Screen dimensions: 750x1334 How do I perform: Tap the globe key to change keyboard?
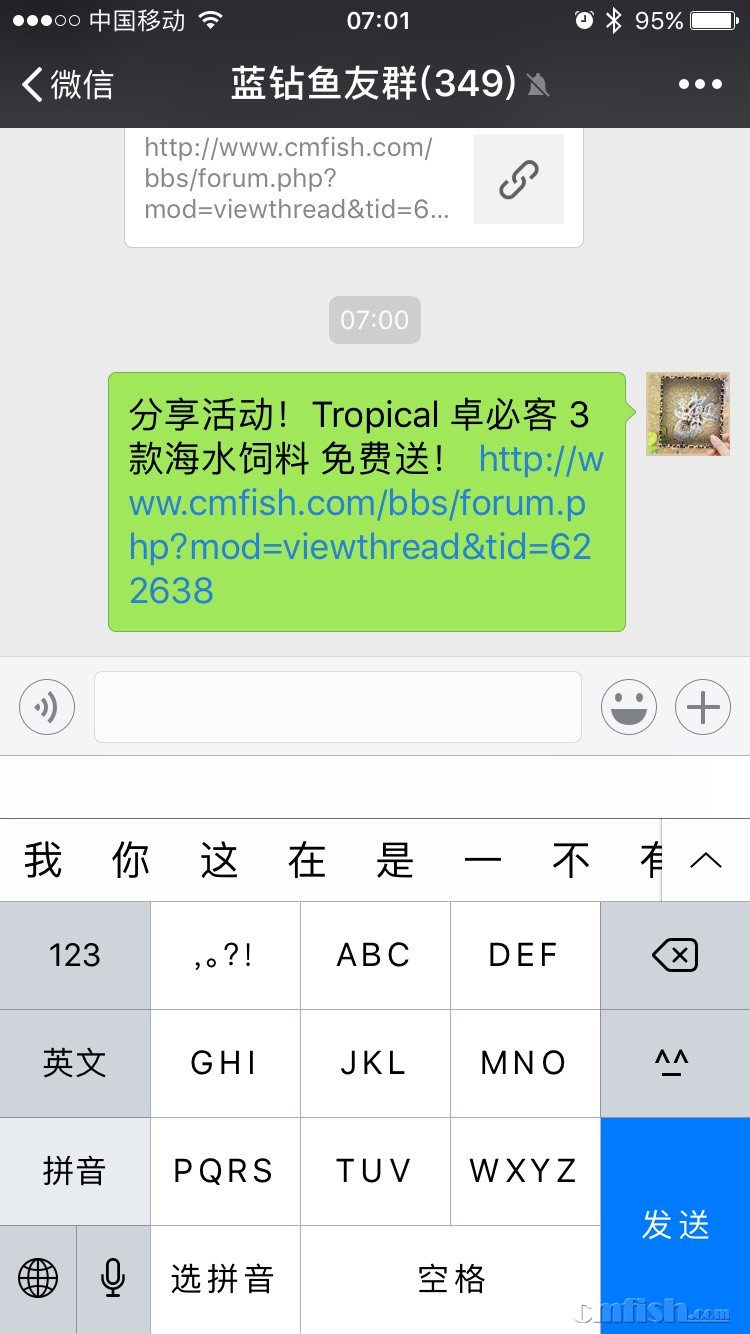(x=38, y=1278)
